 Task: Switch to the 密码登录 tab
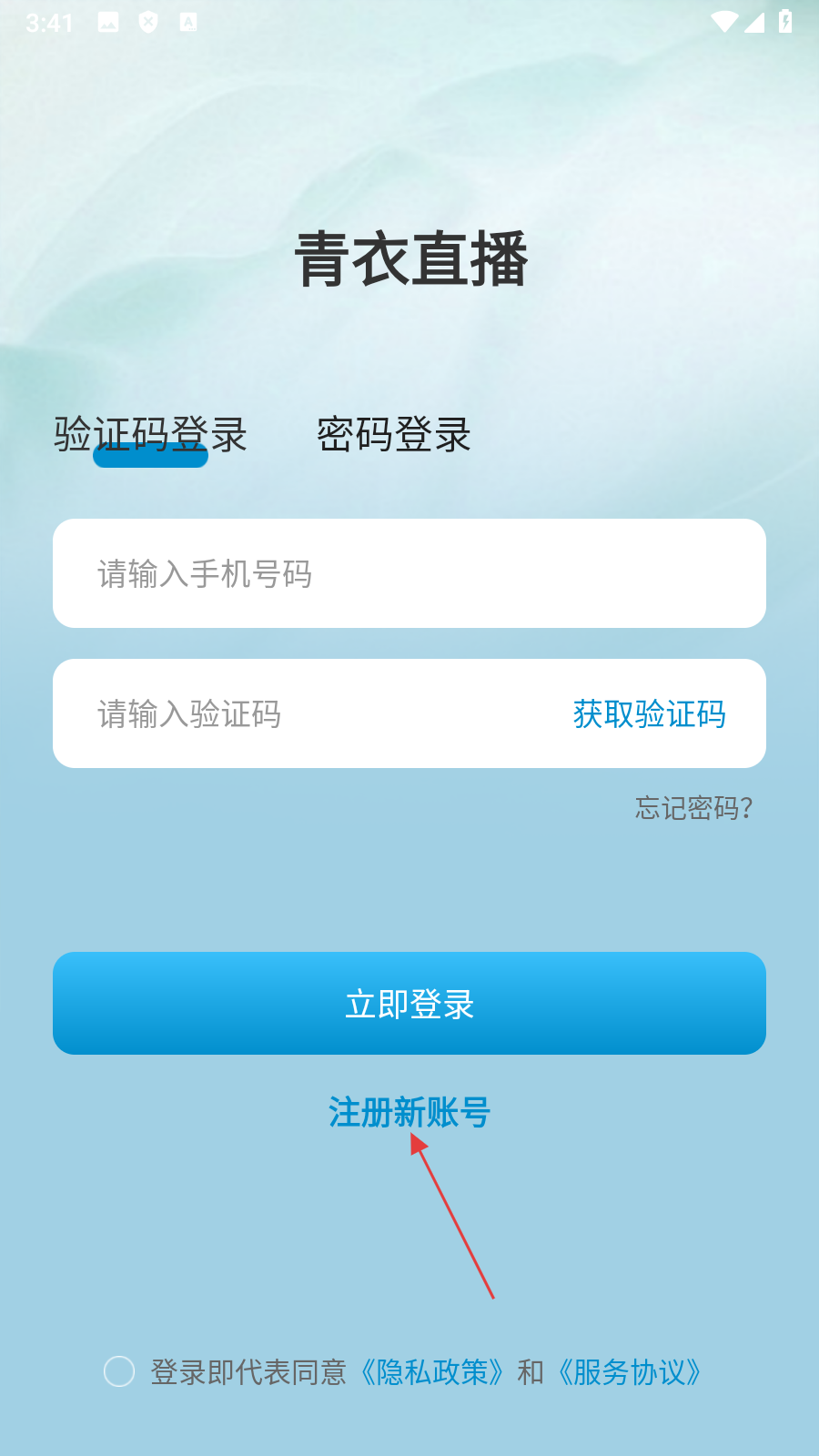393,435
